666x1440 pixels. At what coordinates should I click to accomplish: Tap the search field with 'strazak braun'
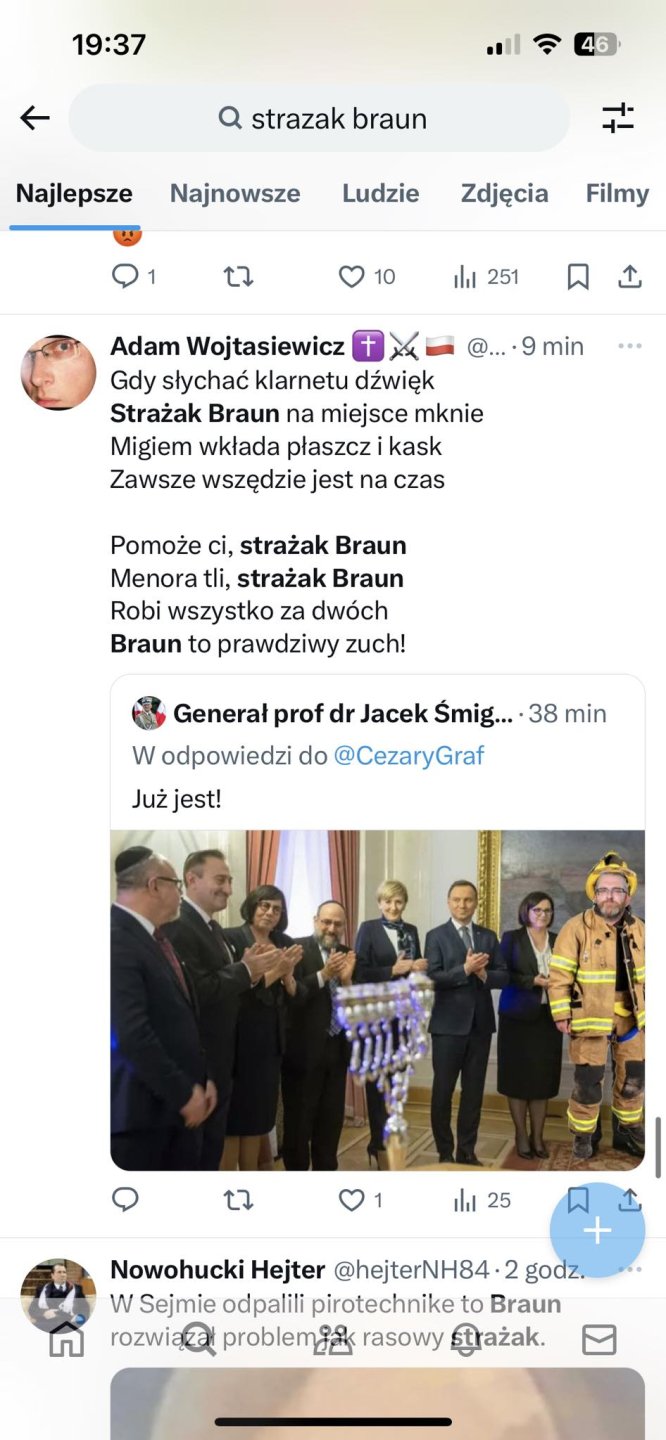(x=320, y=119)
